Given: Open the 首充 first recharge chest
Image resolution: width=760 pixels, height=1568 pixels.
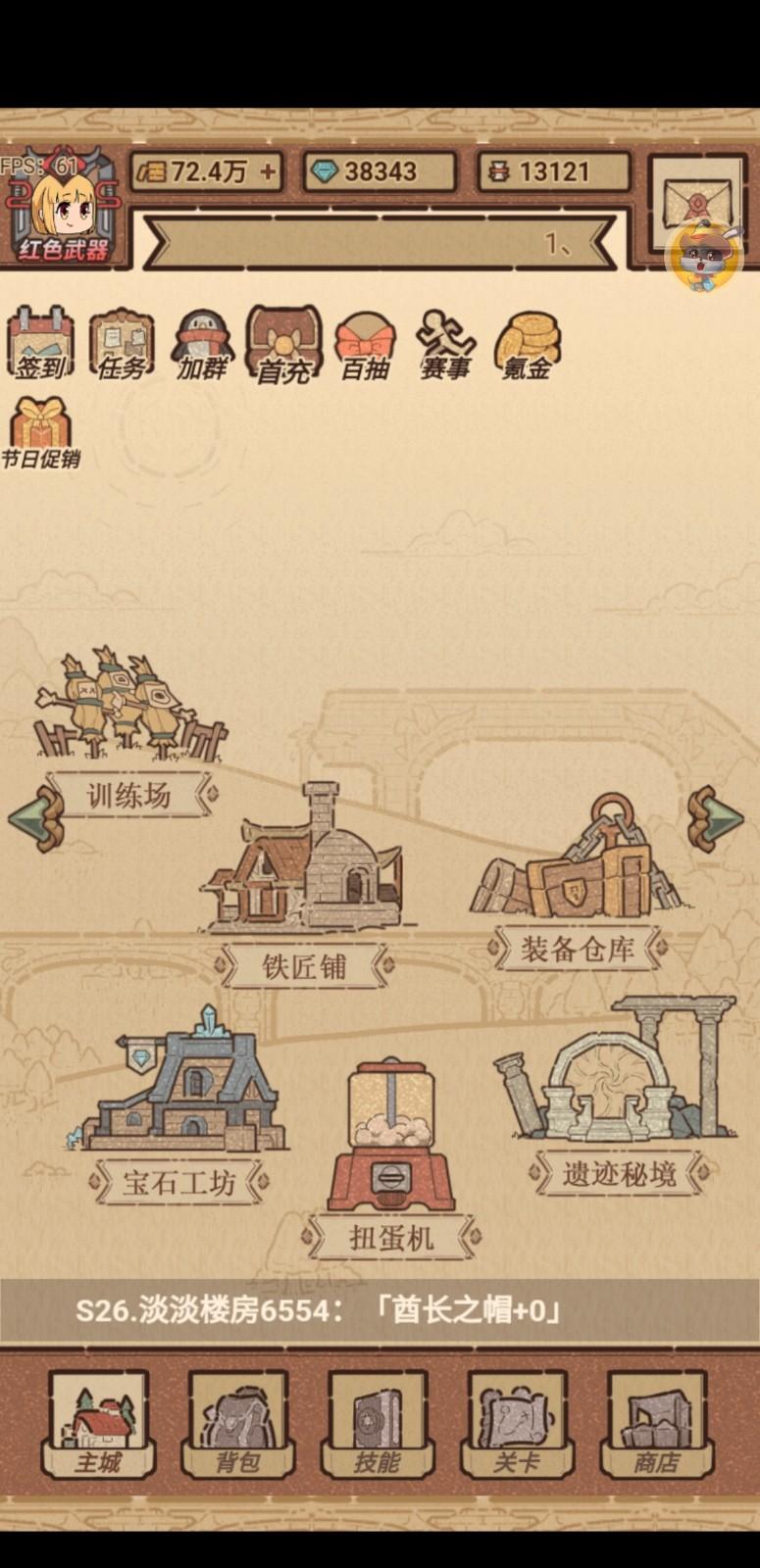Looking at the screenshot, I should tap(283, 344).
